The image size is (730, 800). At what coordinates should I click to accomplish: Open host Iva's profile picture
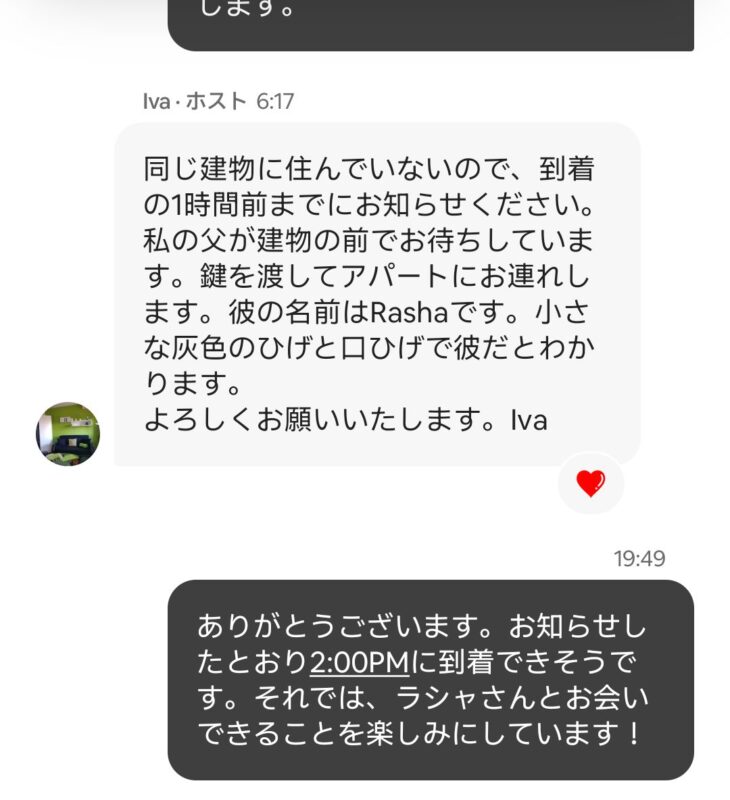pos(68,434)
